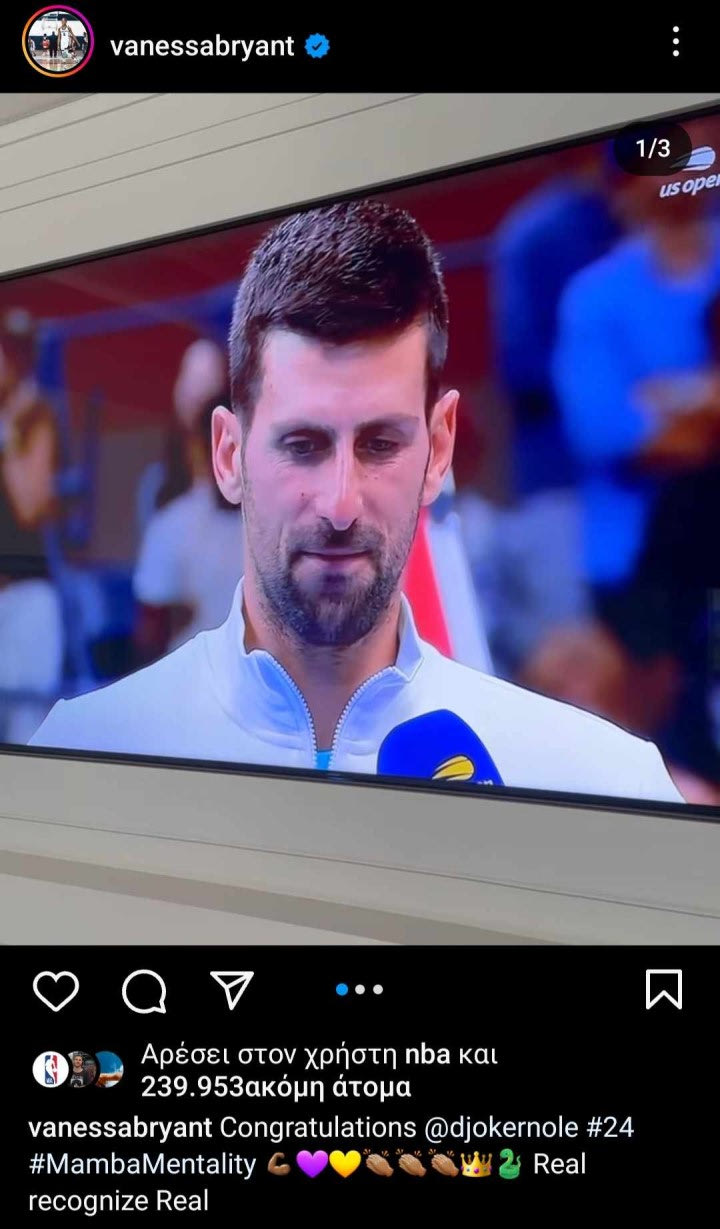Open vanessabryant's profile picture story
Screen dimensions: 720x1229
click(x=57, y=42)
